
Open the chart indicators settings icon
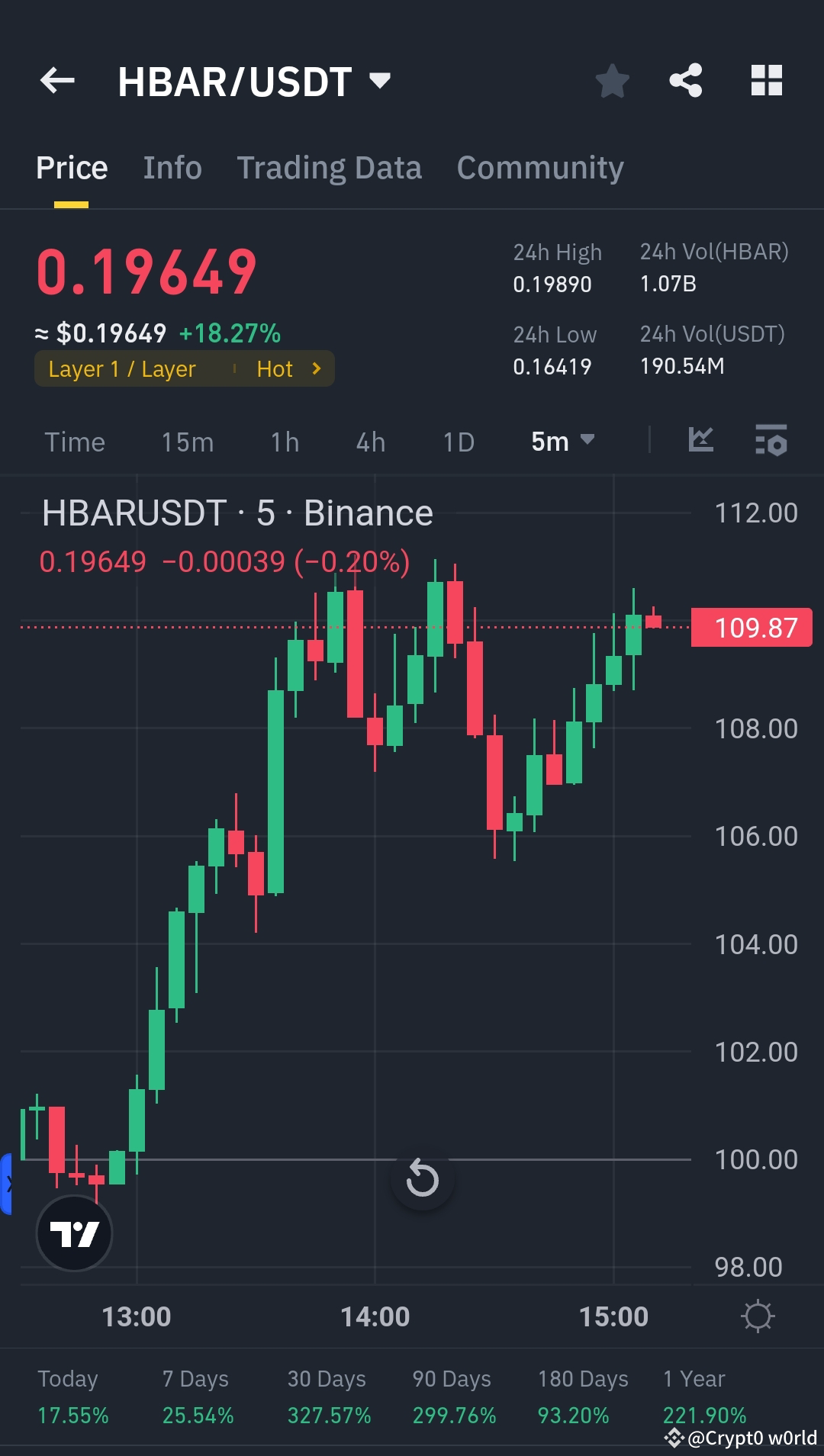click(x=771, y=441)
